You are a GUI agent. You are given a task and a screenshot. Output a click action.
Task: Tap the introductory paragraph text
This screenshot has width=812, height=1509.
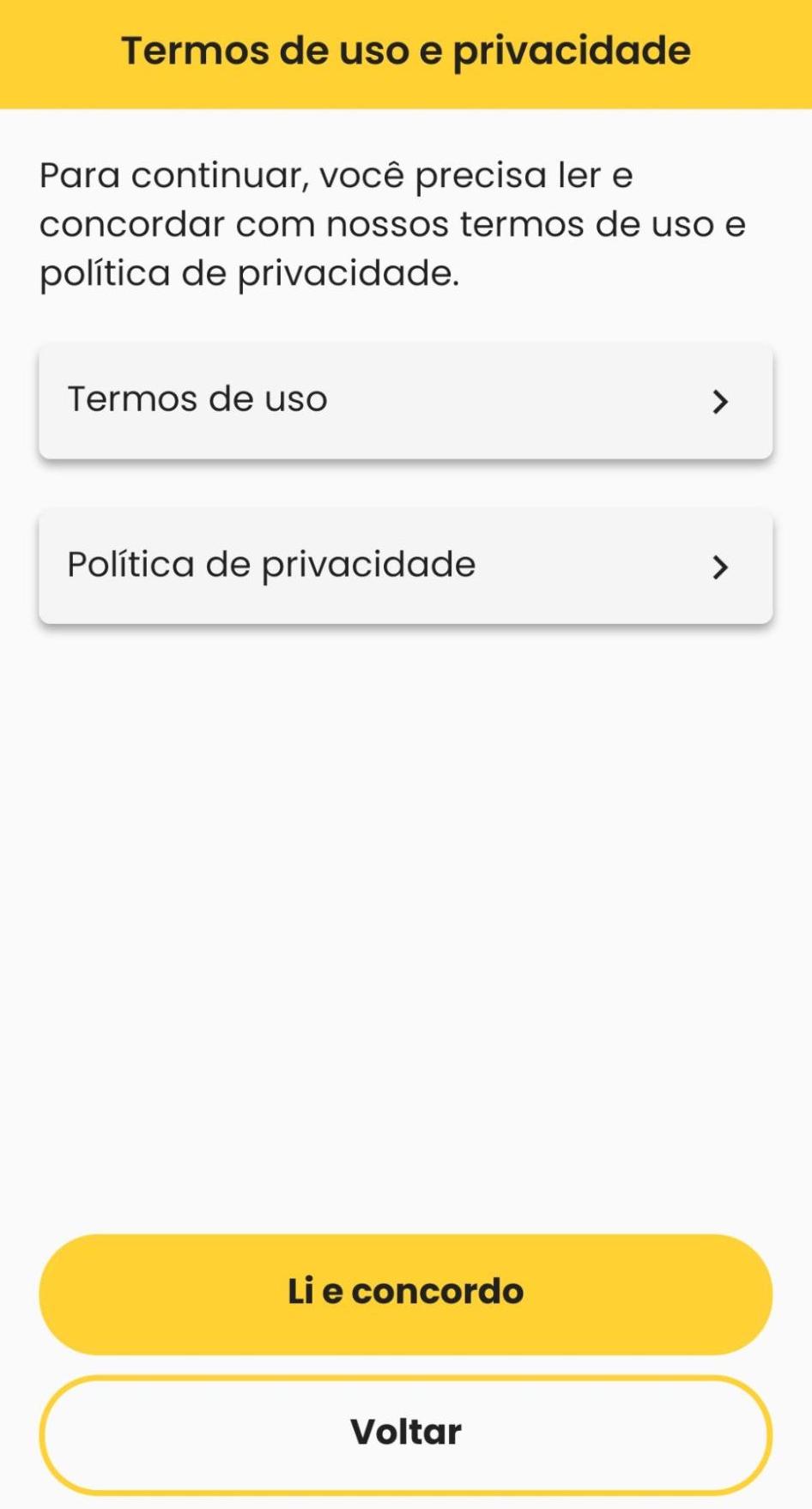tap(391, 224)
